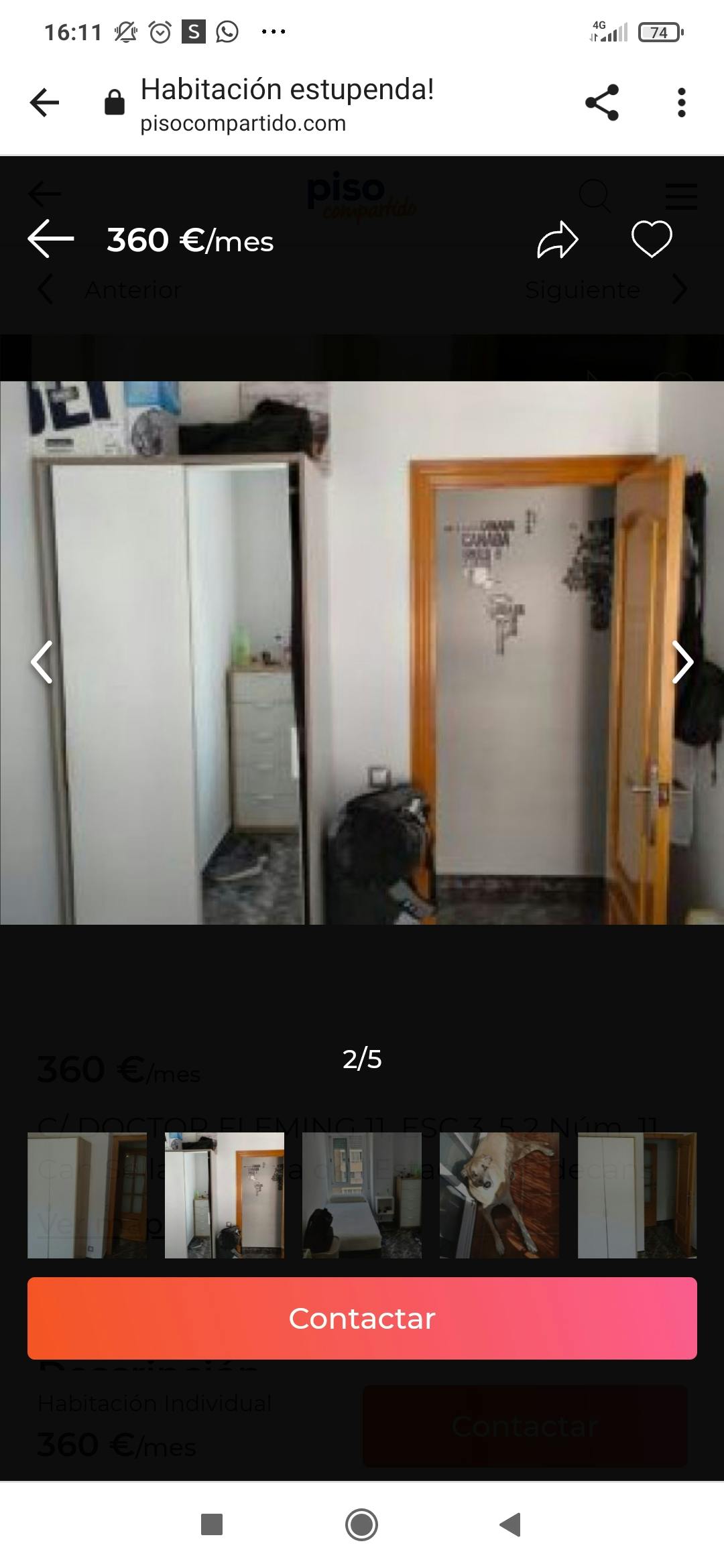Image resolution: width=724 pixels, height=1568 pixels.
Task: Show the previous photo using left chevron
Action: coord(42,662)
